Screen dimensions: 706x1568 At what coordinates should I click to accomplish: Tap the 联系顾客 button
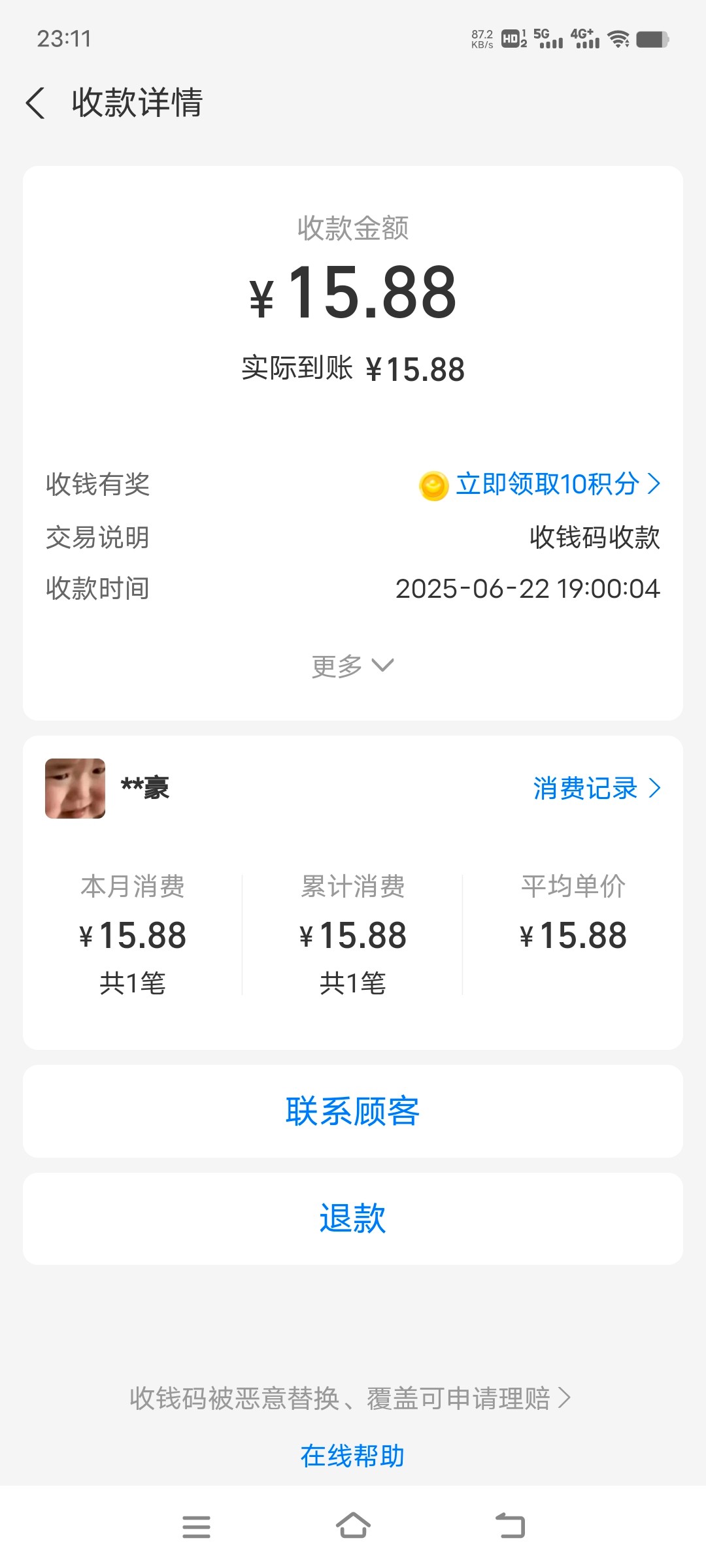click(x=353, y=1111)
